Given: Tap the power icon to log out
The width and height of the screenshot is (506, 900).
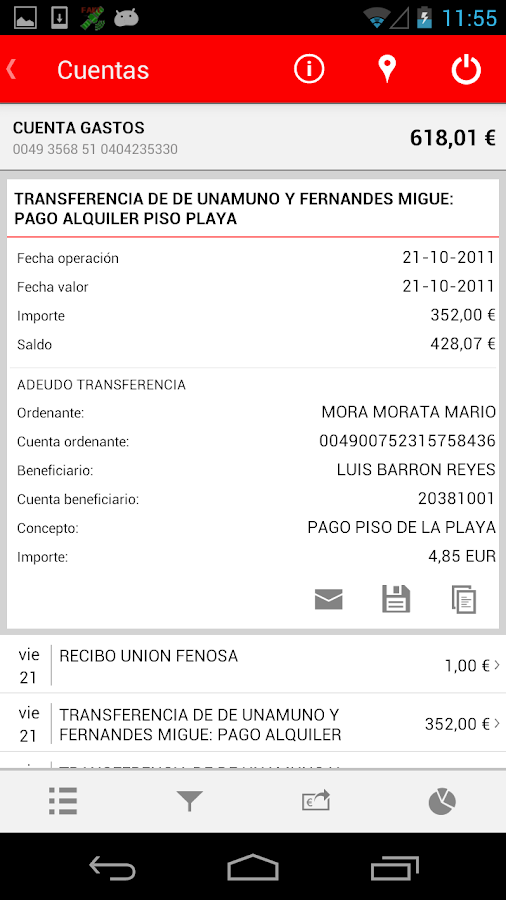Looking at the screenshot, I should click(x=465, y=69).
